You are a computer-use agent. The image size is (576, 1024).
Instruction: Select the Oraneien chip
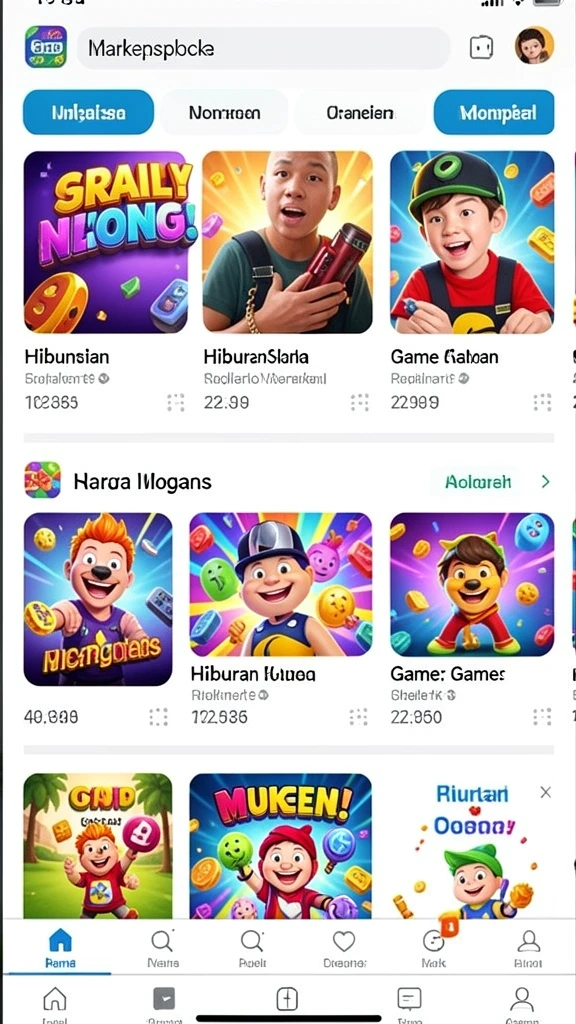coord(359,112)
